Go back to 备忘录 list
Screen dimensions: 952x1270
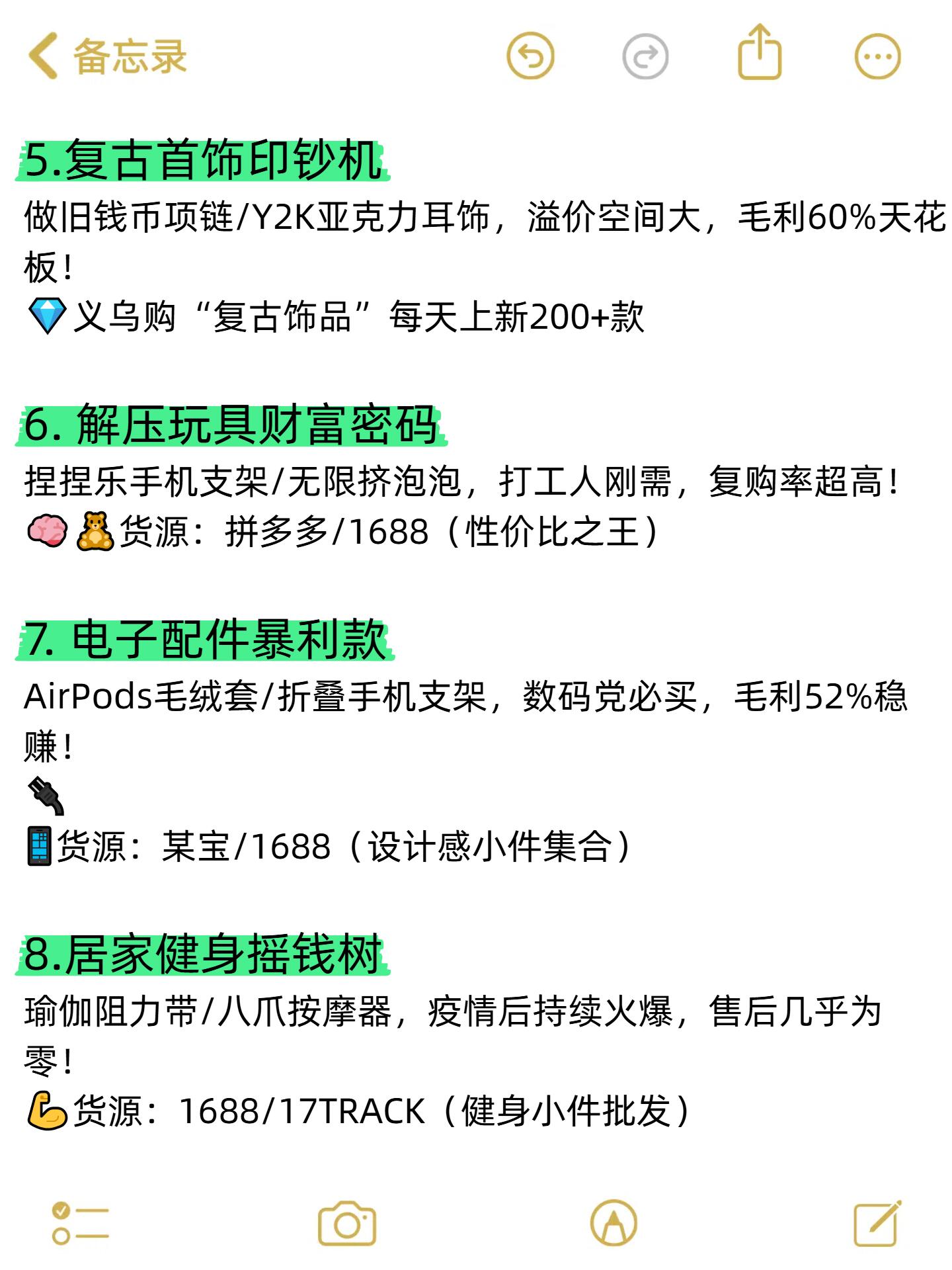pos(106,57)
